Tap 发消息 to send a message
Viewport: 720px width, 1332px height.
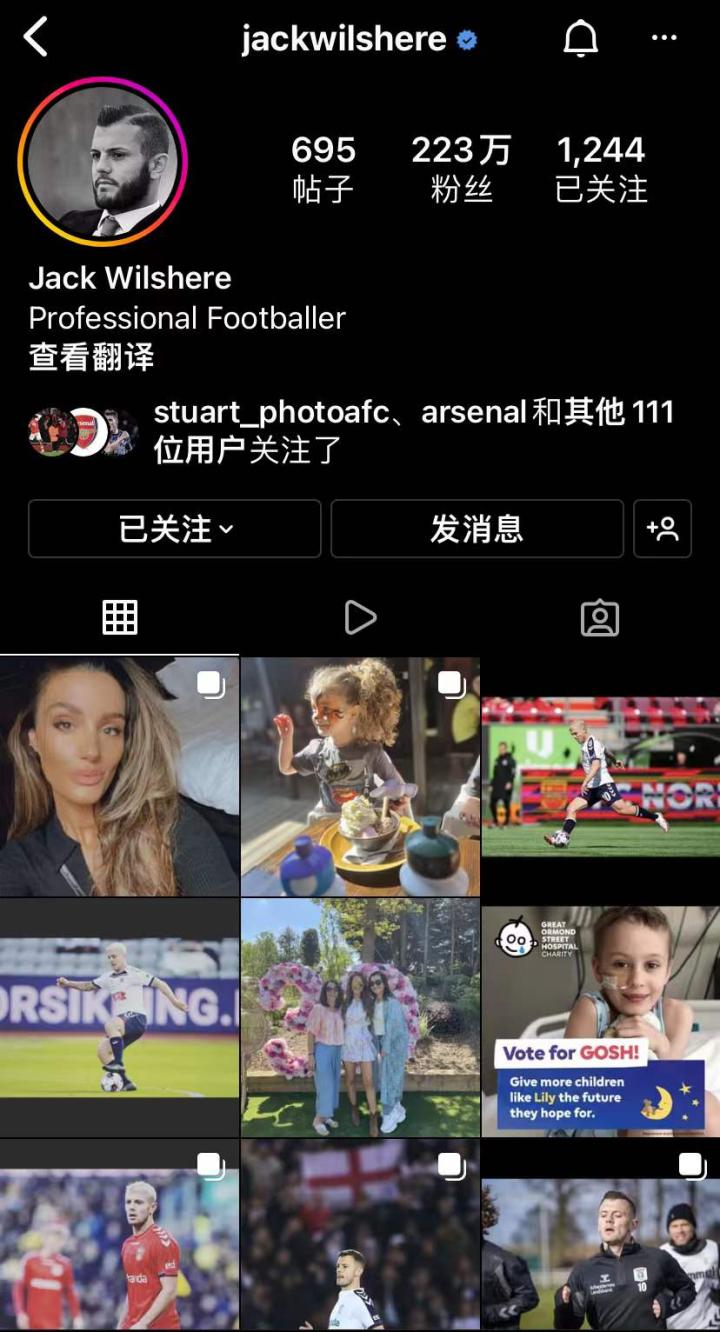coord(477,529)
